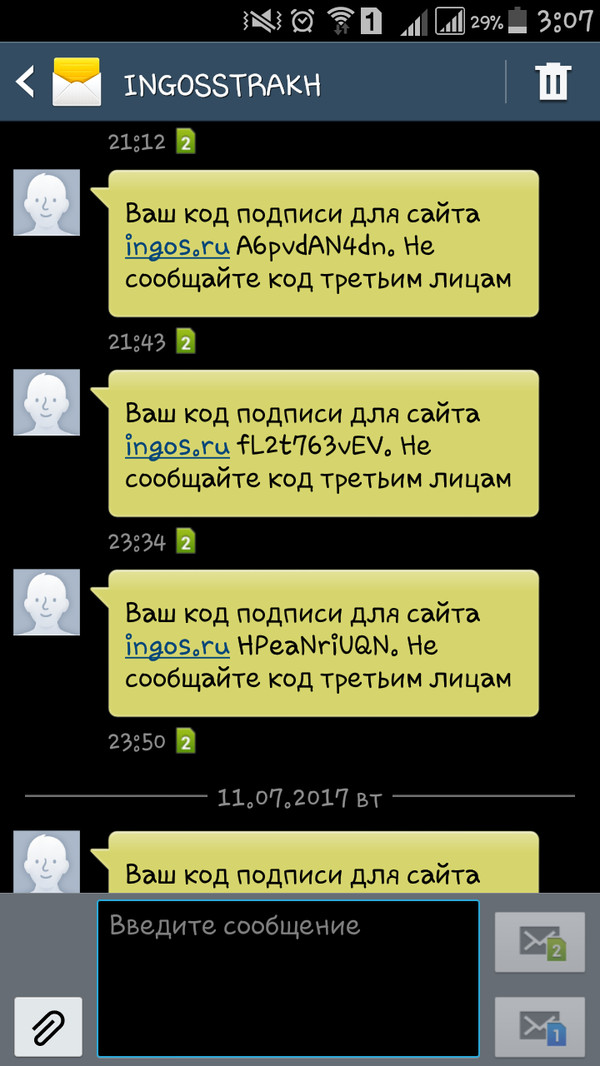Attach a file with the paperclip button
Image resolution: width=600 pixels, height=1066 pixels.
pyautogui.click(x=48, y=1026)
